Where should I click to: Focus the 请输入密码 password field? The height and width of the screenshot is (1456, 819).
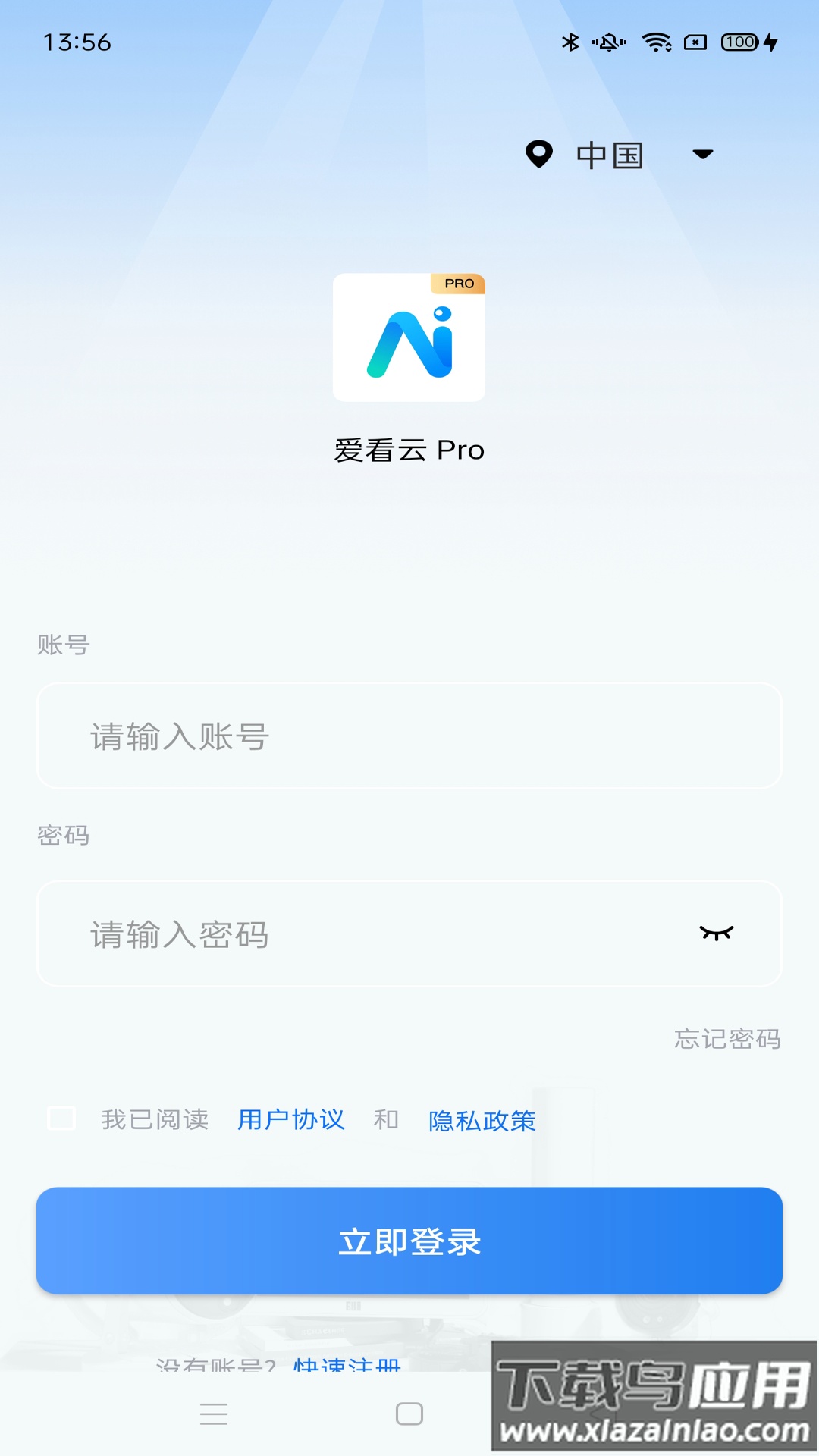(x=364, y=934)
